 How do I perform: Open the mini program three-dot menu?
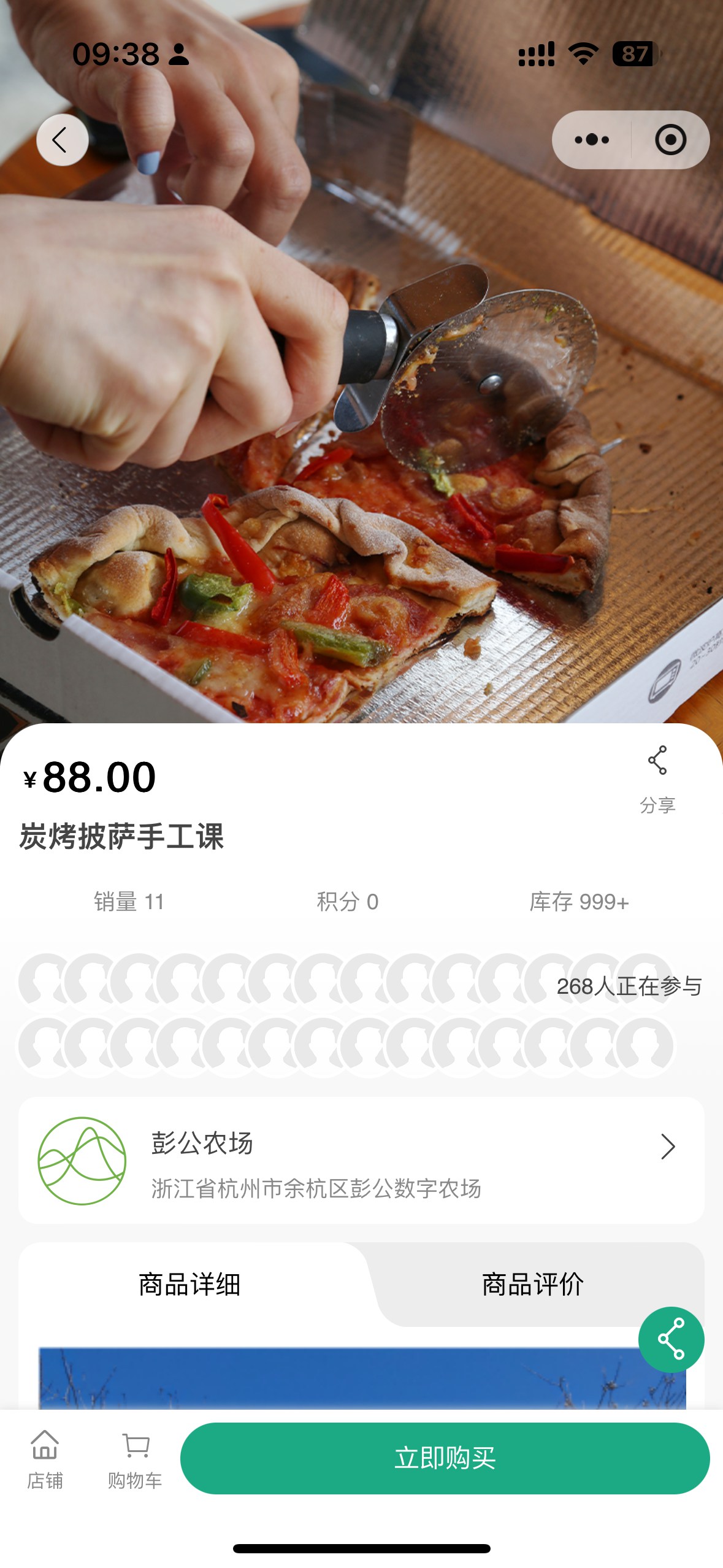592,140
